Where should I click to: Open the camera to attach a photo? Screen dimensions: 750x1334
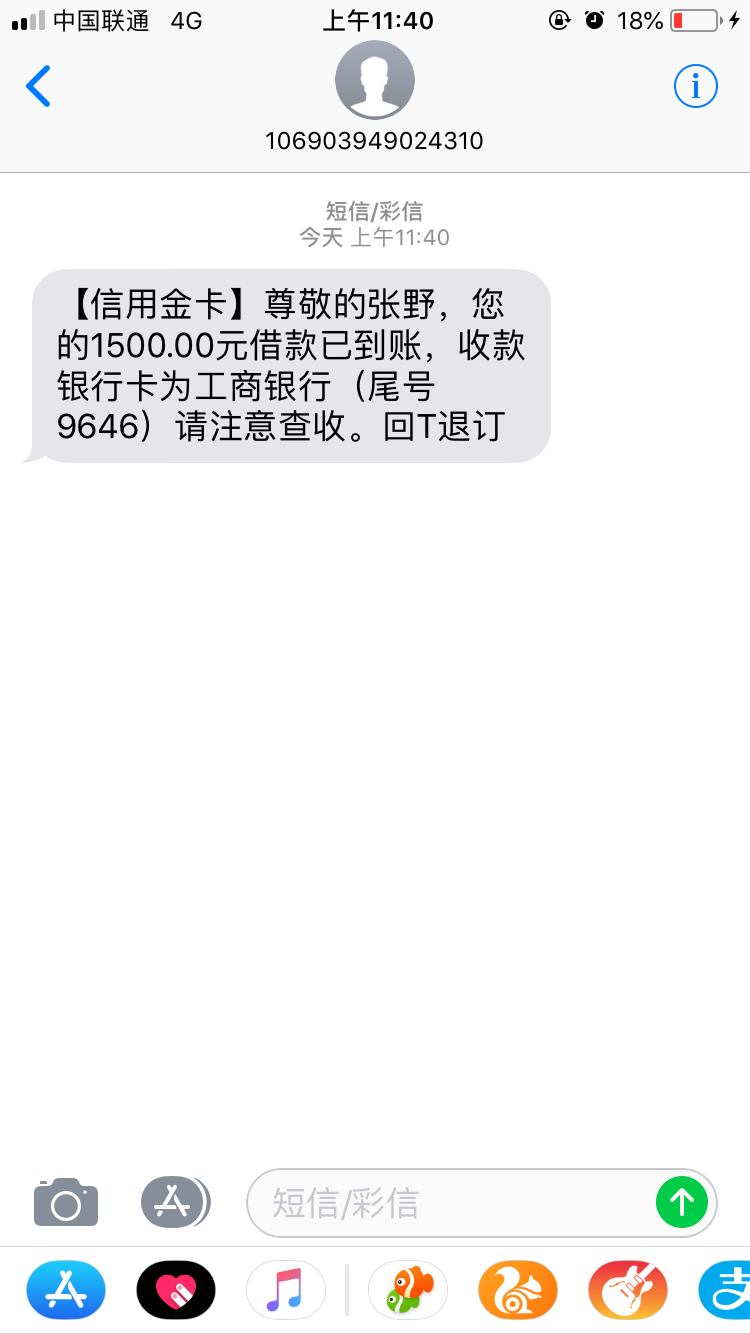[66, 1202]
